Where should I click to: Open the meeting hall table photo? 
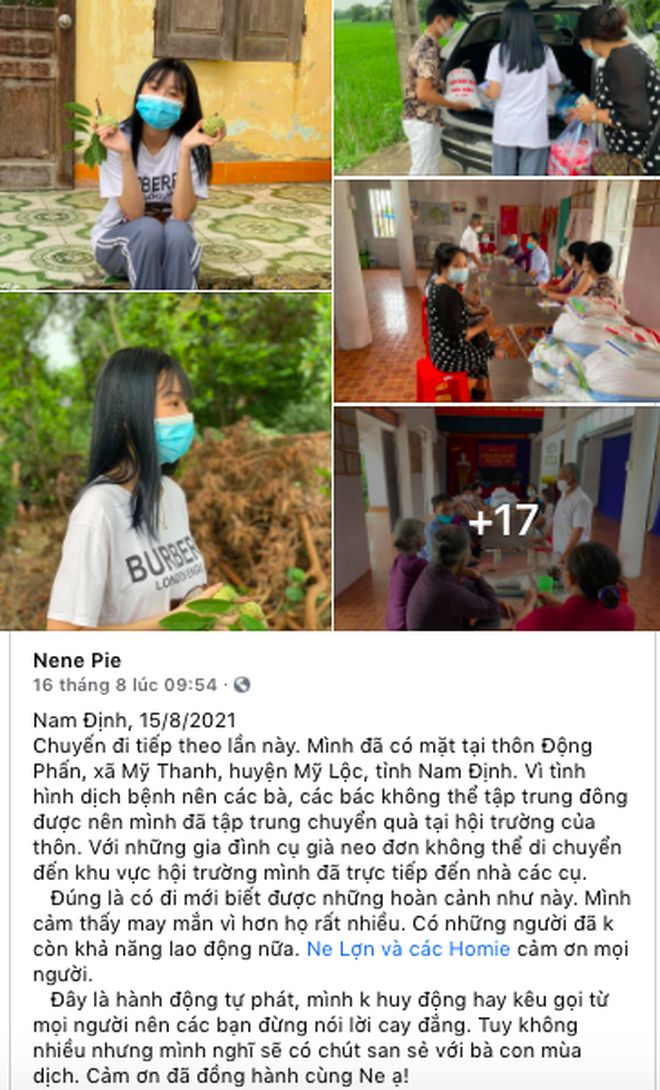[497, 291]
